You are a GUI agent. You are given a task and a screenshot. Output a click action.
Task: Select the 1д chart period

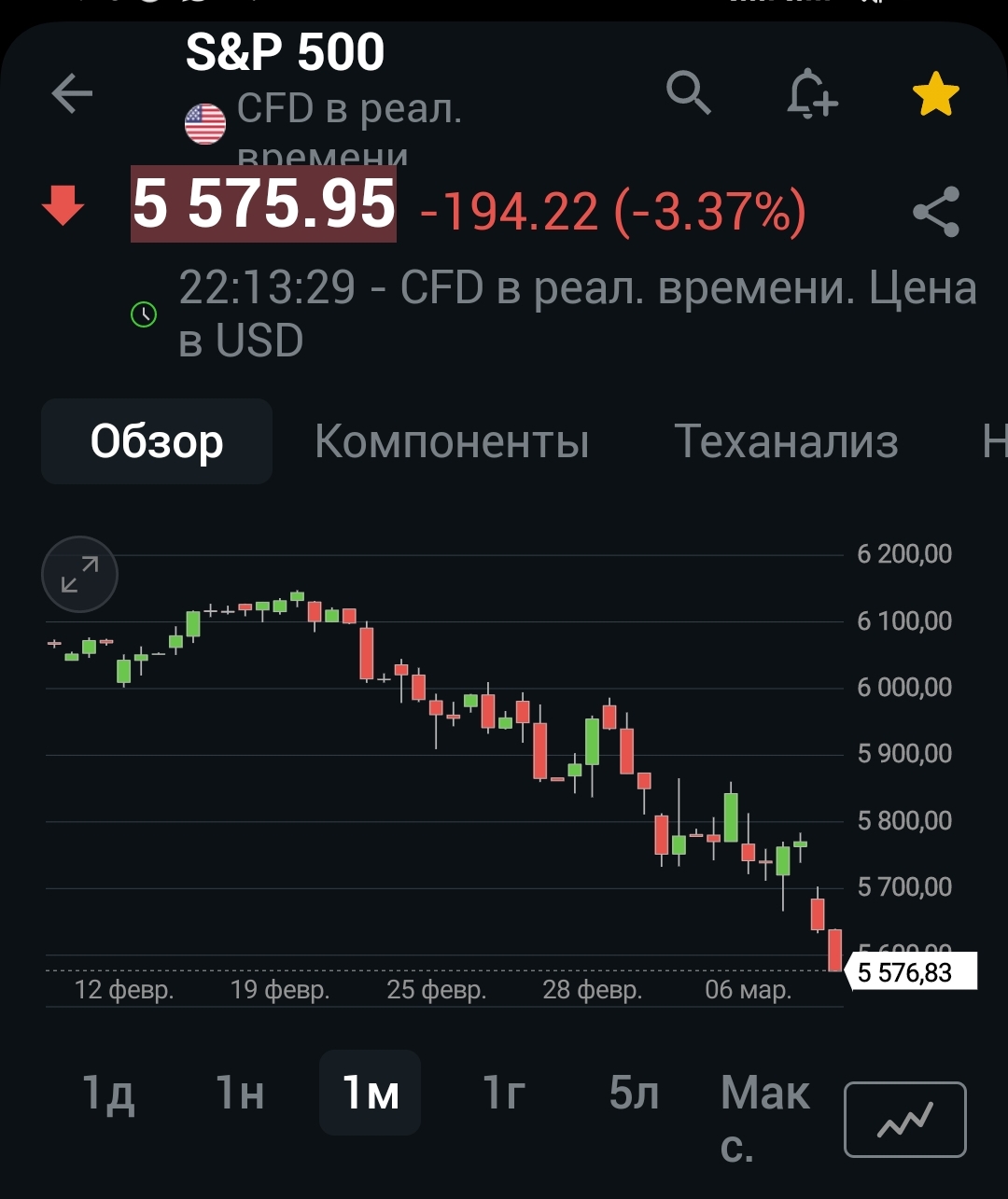[x=108, y=1093]
